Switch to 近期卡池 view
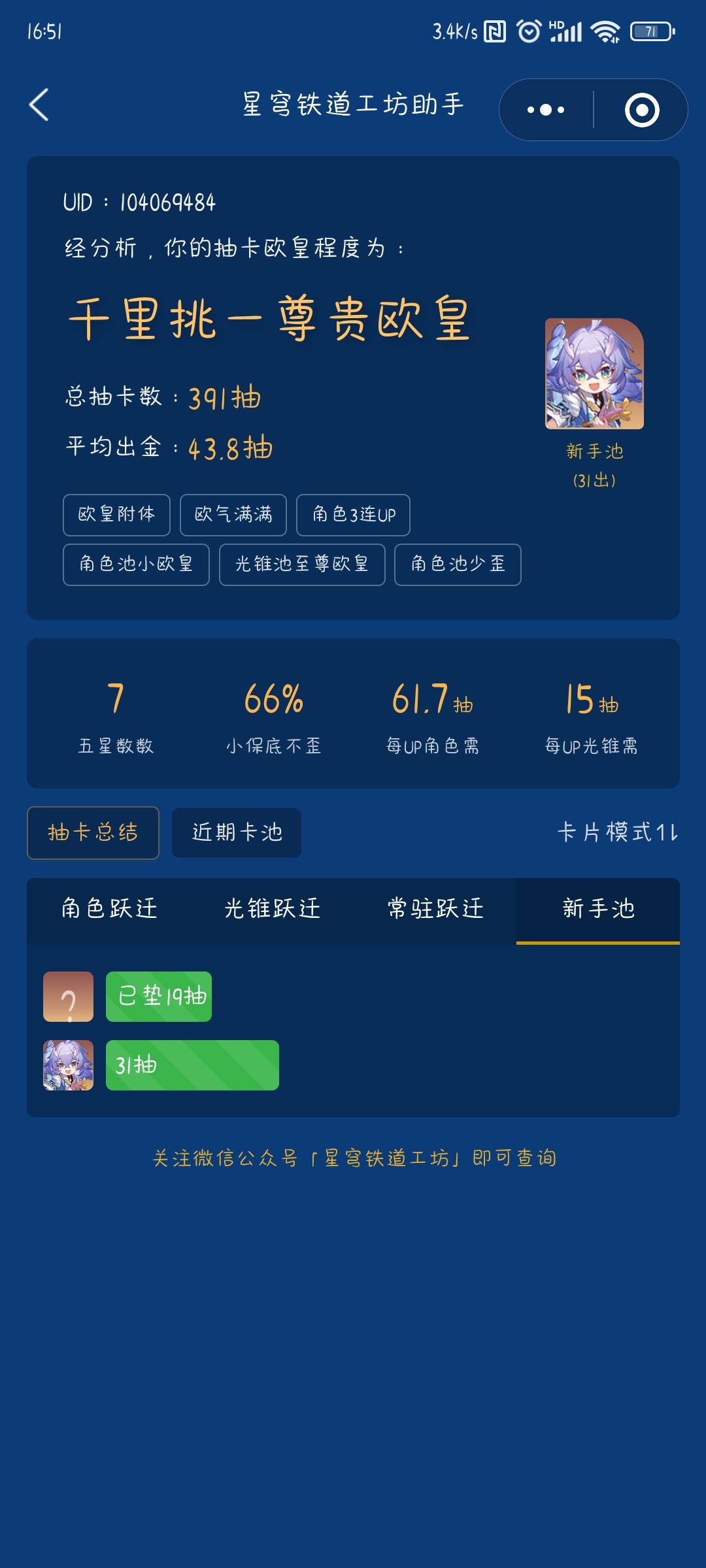Viewport: 706px width, 1568px height. 235,832
